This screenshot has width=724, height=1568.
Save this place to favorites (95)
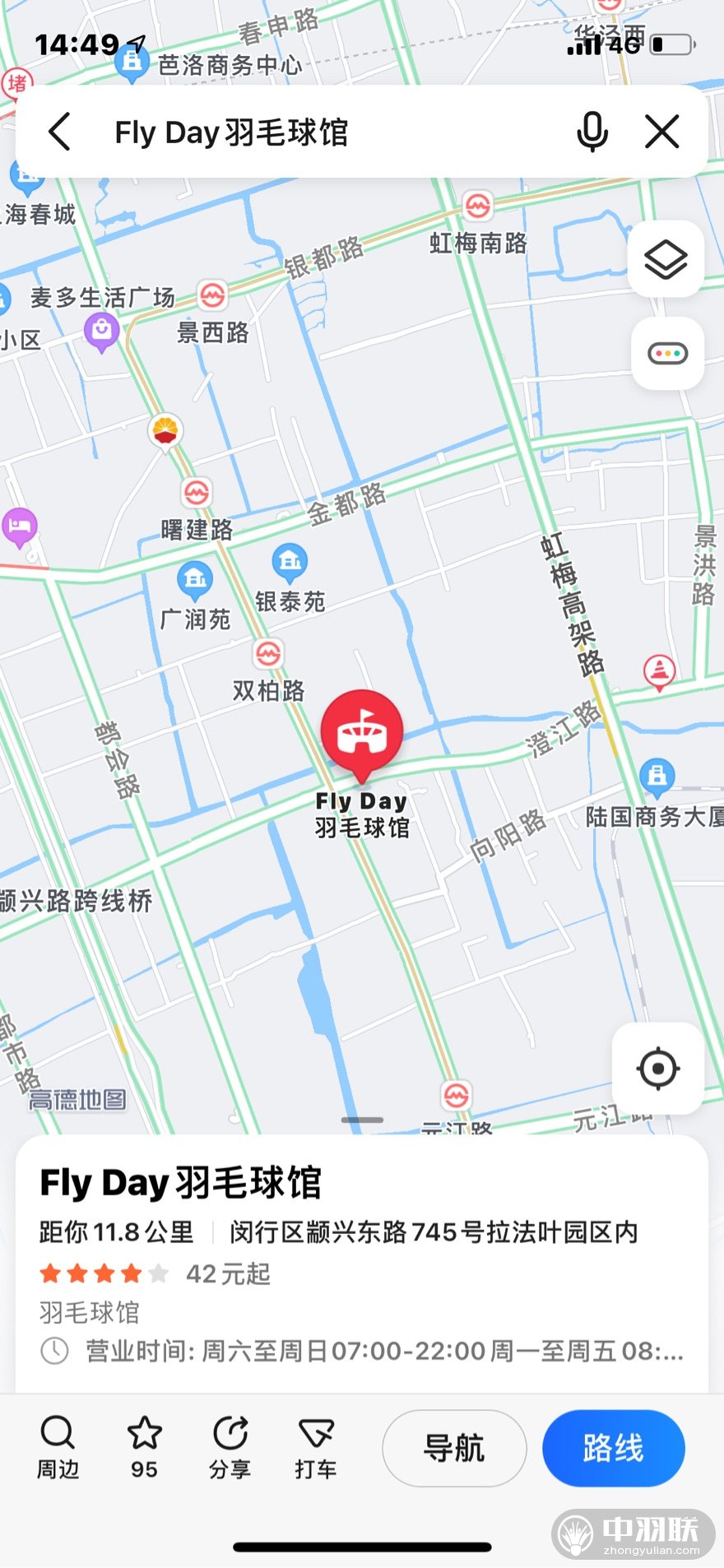click(144, 1448)
